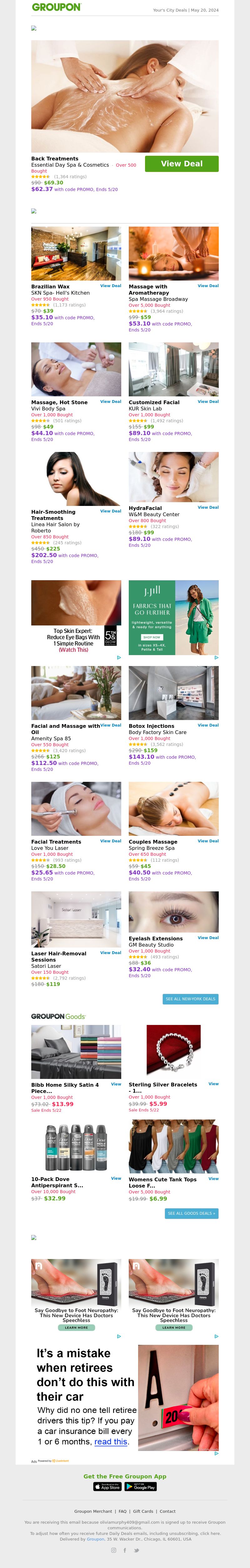
Task: Open Couples Massage deal photo
Action: (x=173, y=808)
